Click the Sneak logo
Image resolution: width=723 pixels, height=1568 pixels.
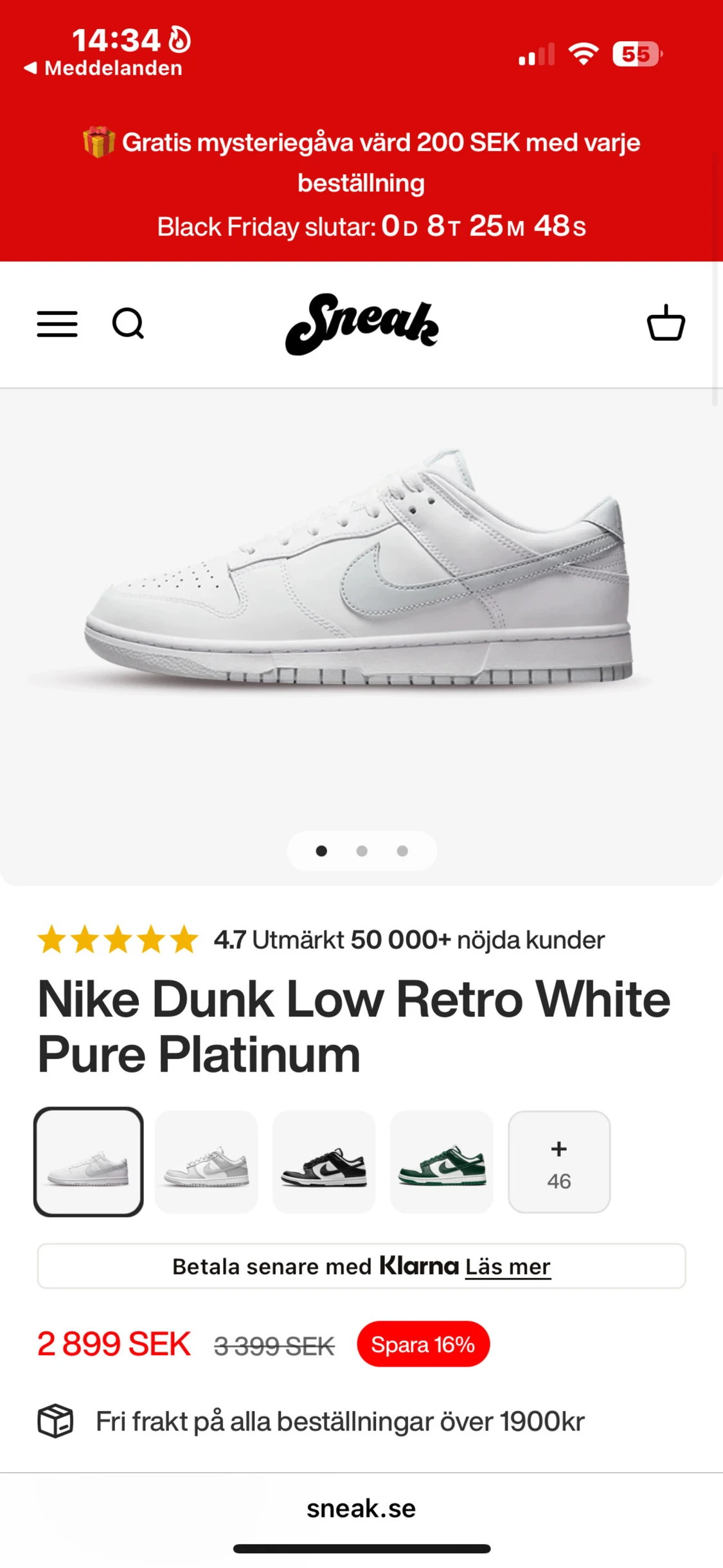tap(362, 325)
